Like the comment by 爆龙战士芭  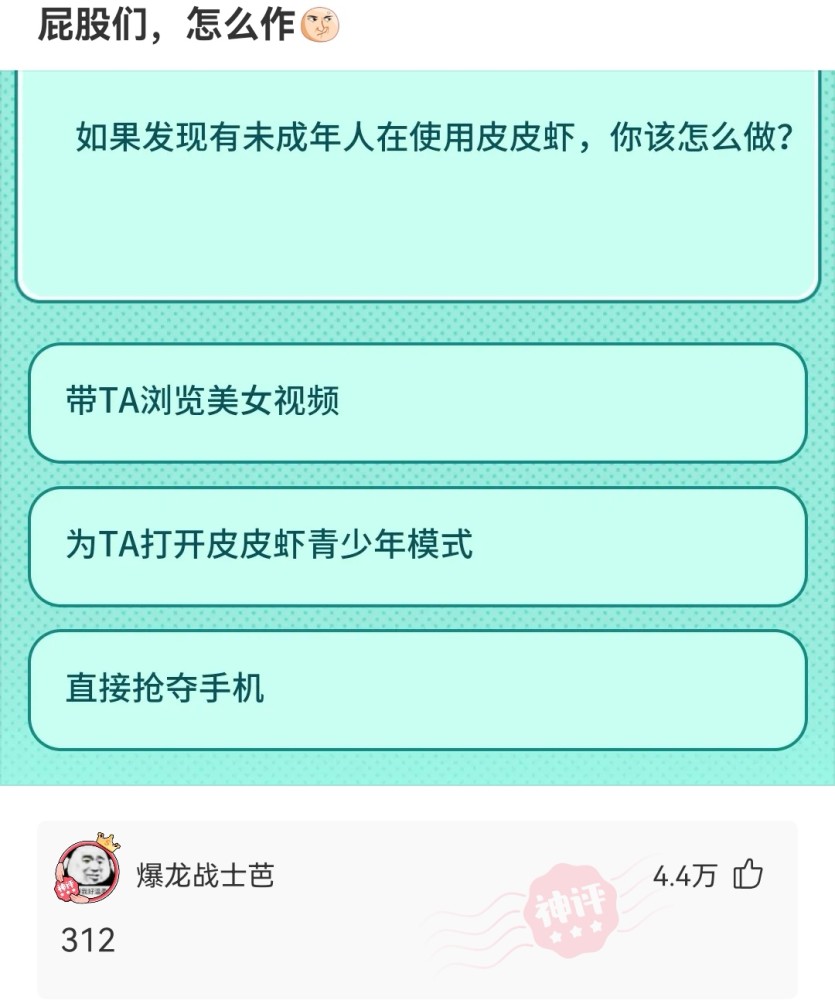[x=747, y=876]
